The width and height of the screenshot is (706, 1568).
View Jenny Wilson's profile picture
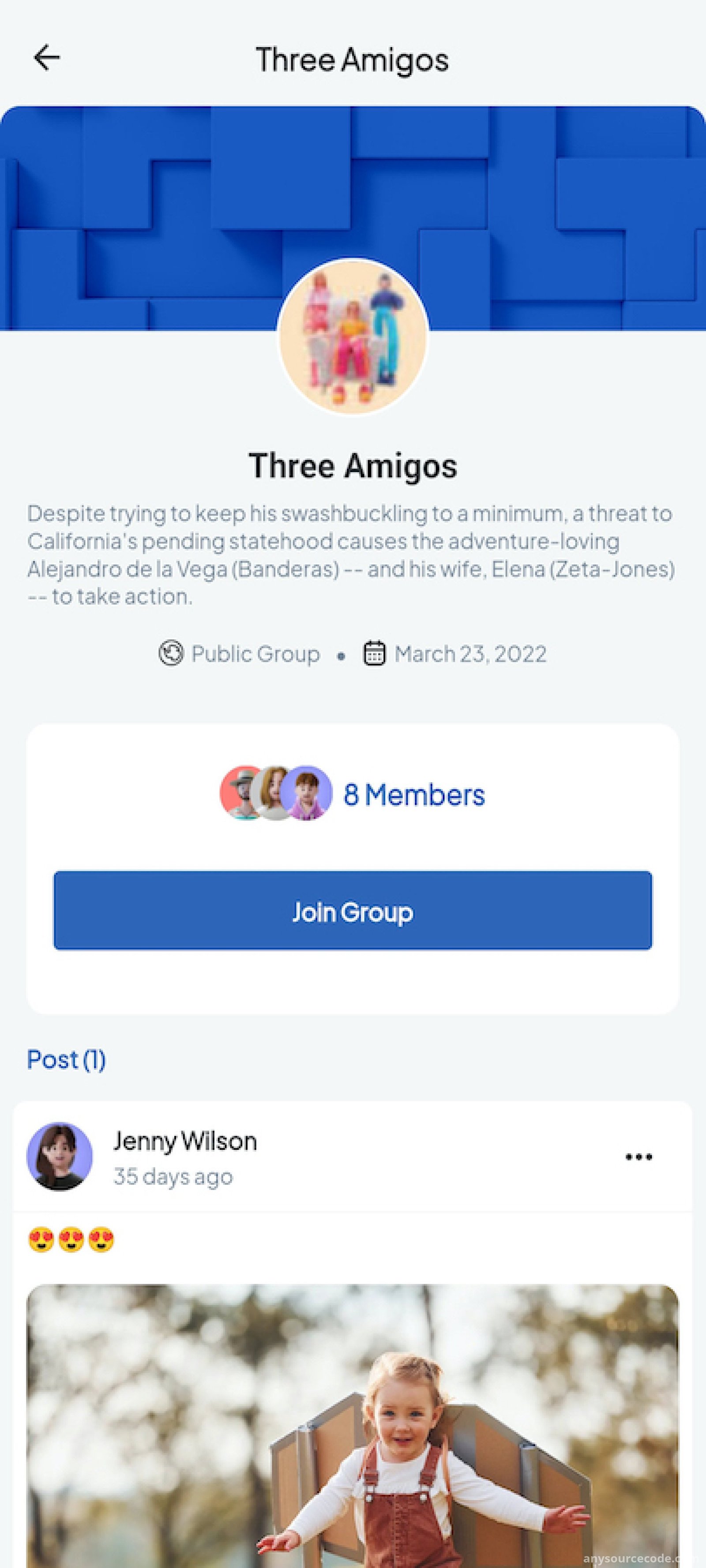coord(60,1156)
